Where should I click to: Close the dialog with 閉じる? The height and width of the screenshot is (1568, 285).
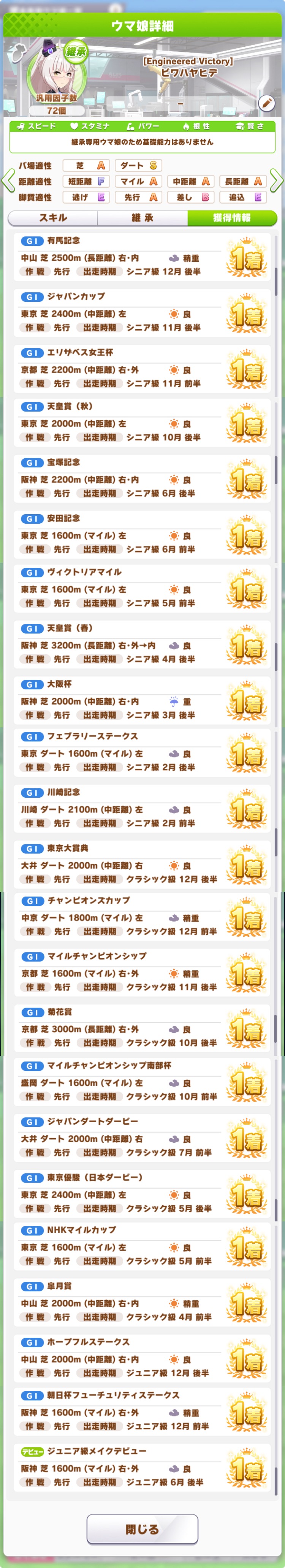(x=142, y=1528)
